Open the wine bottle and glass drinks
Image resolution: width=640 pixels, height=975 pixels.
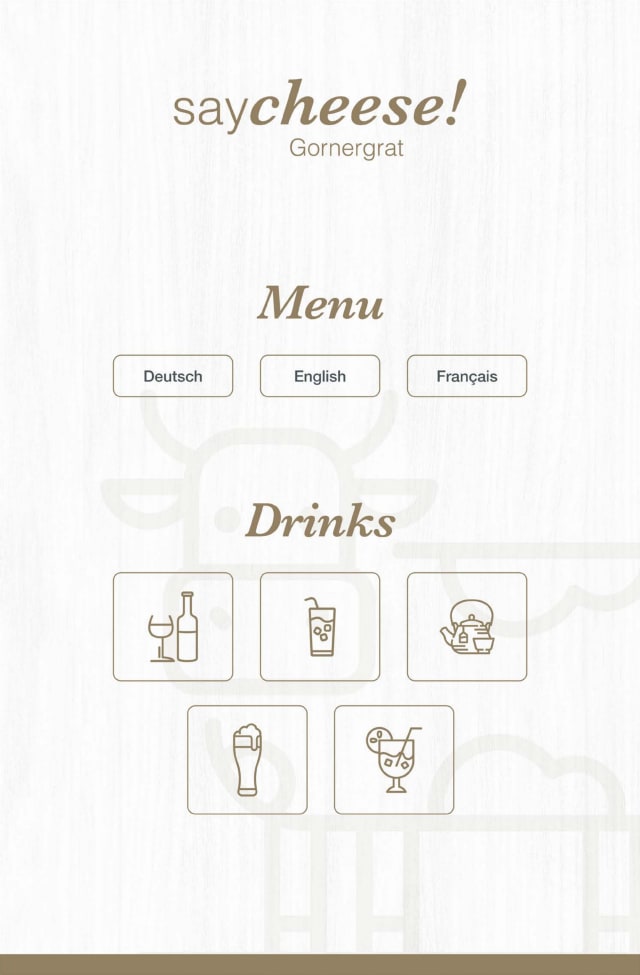point(173,627)
